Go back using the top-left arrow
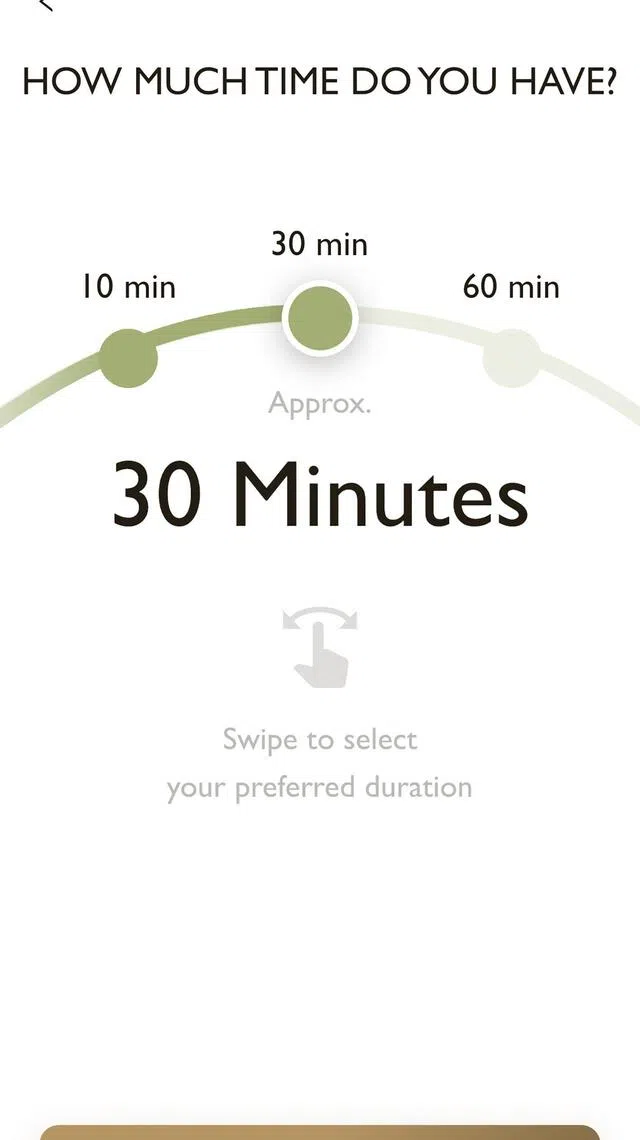This screenshot has width=640, height=1140. click(x=43, y=6)
